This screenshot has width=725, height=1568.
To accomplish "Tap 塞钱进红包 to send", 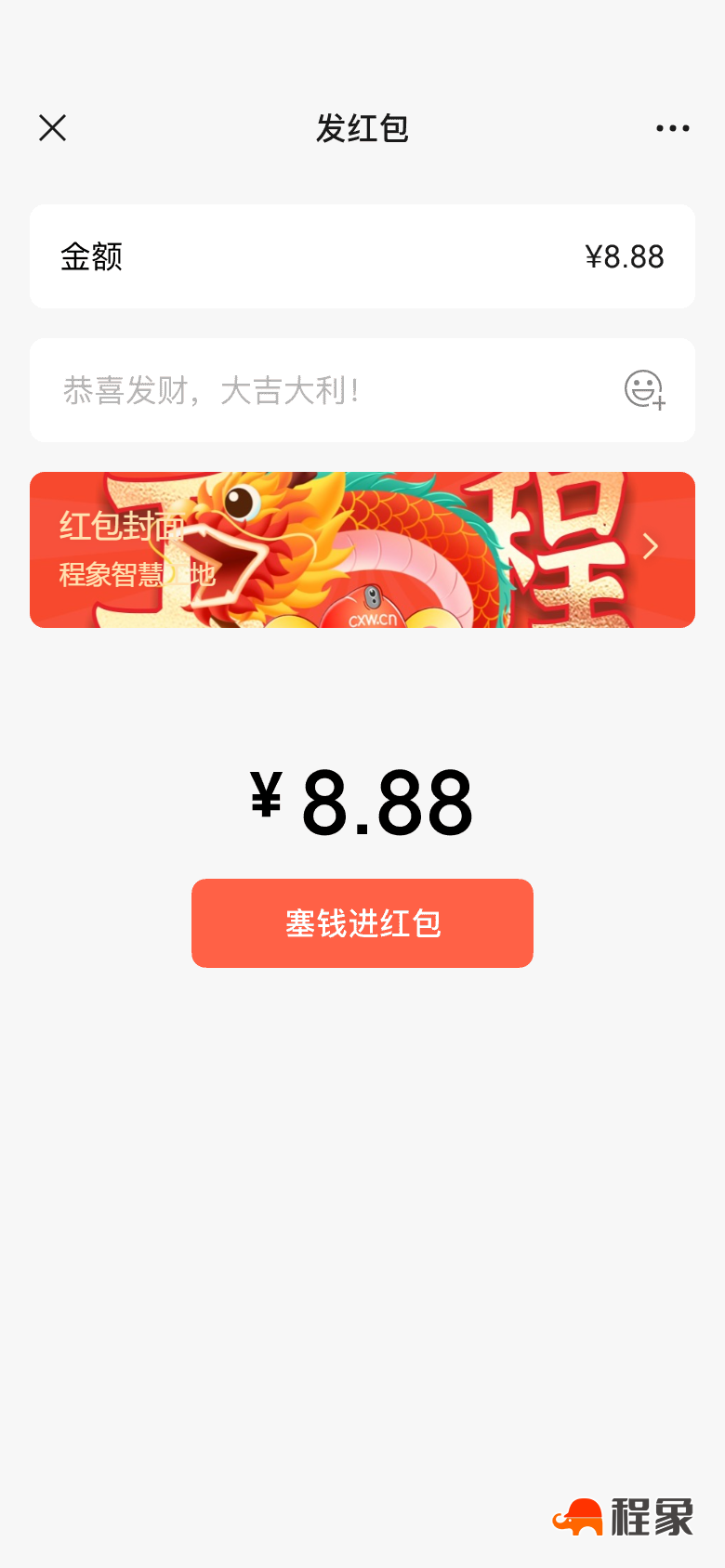I will tap(362, 923).
